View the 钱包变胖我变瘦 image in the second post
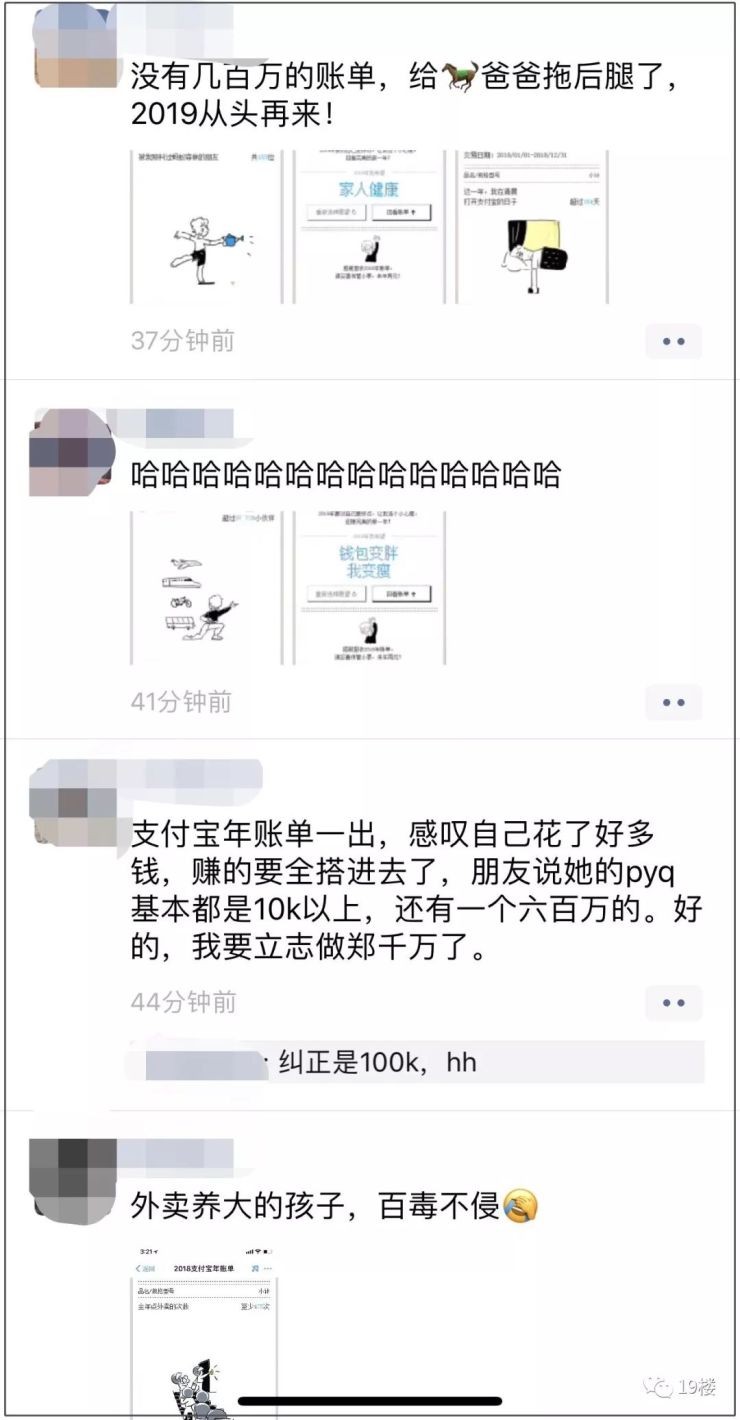The height and width of the screenshot is (1420, 740). click(x=369, y=588)
